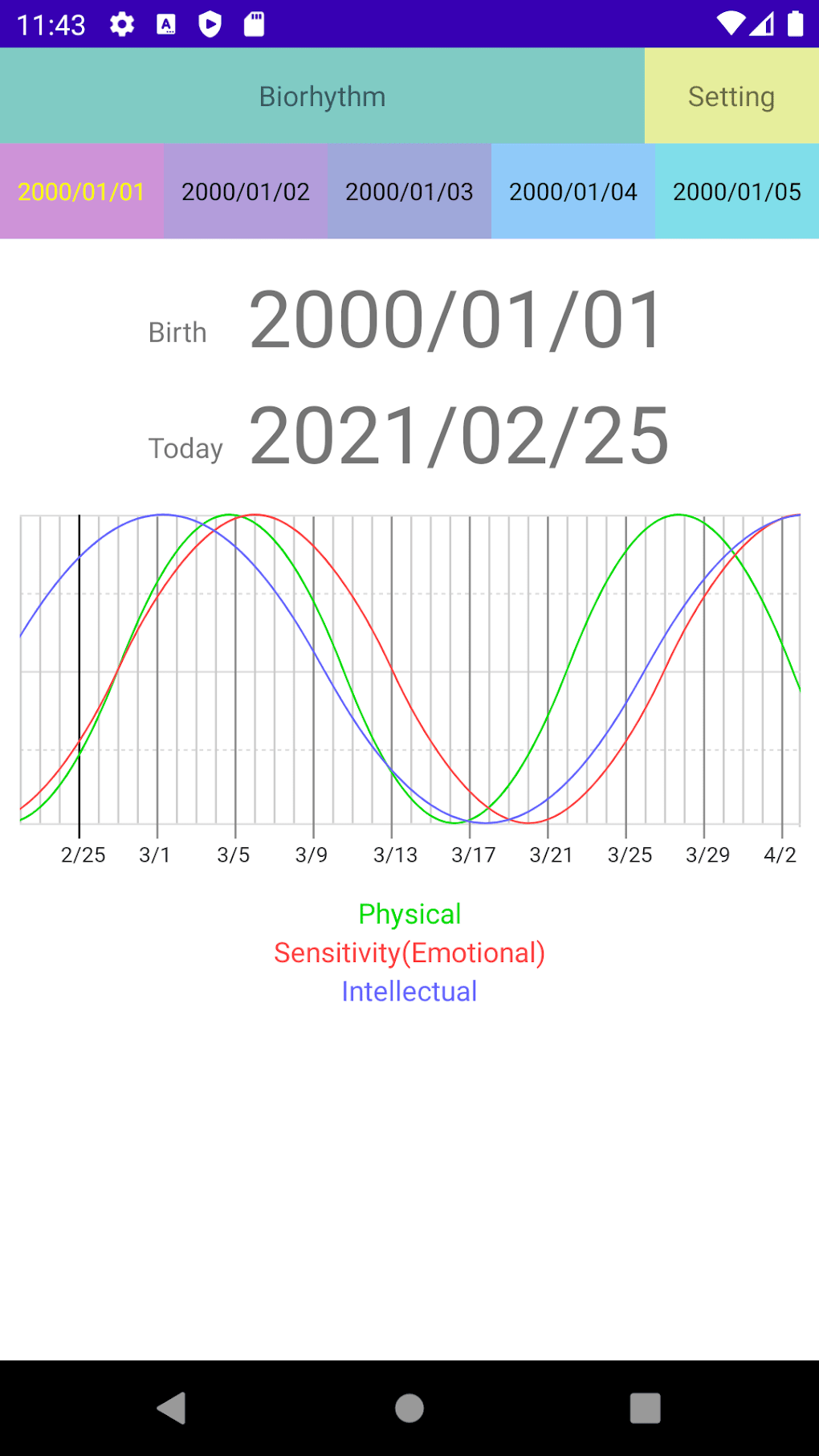819x1456 pixels.
Task: Tap the Biorhythm title button
Action: point(322,96)
